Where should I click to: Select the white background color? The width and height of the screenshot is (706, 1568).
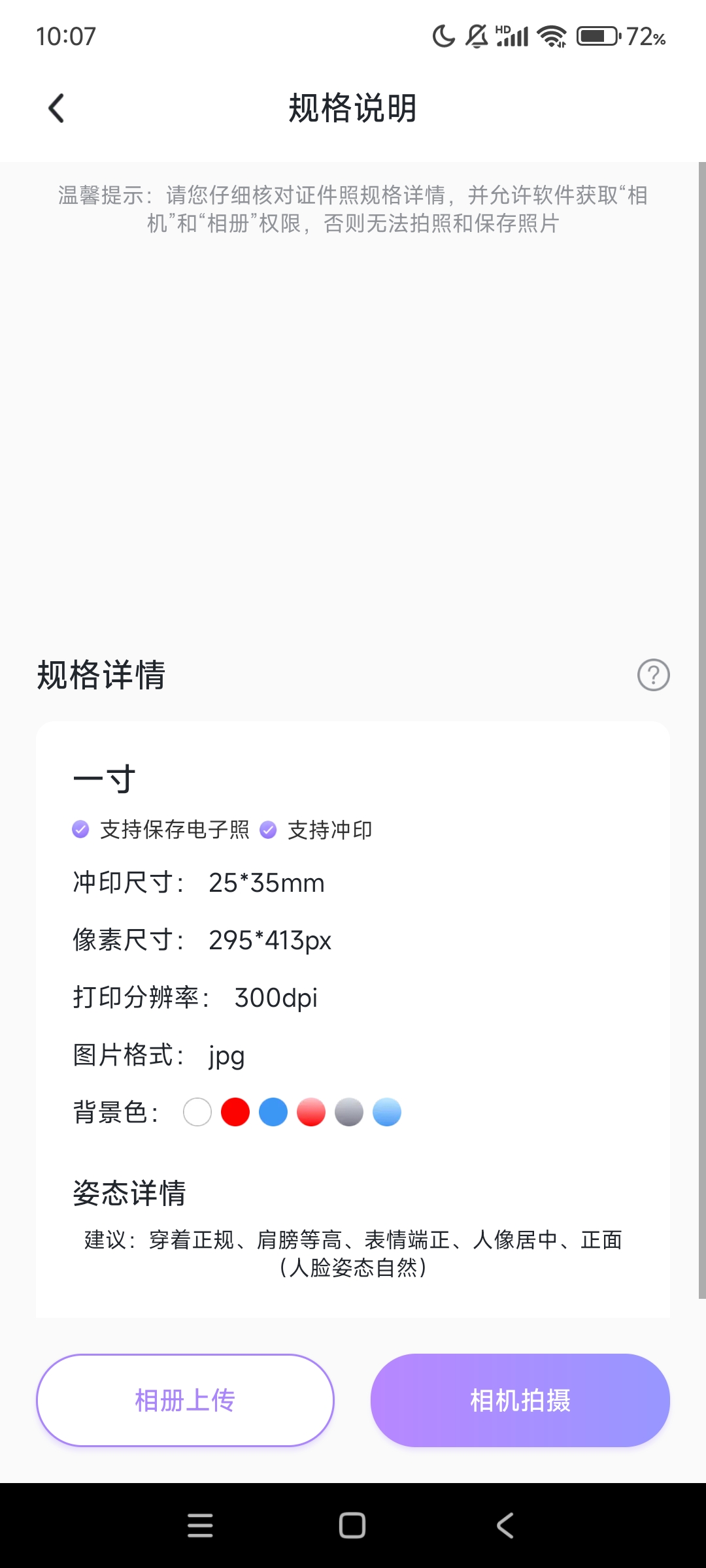tap(197, 1112)
